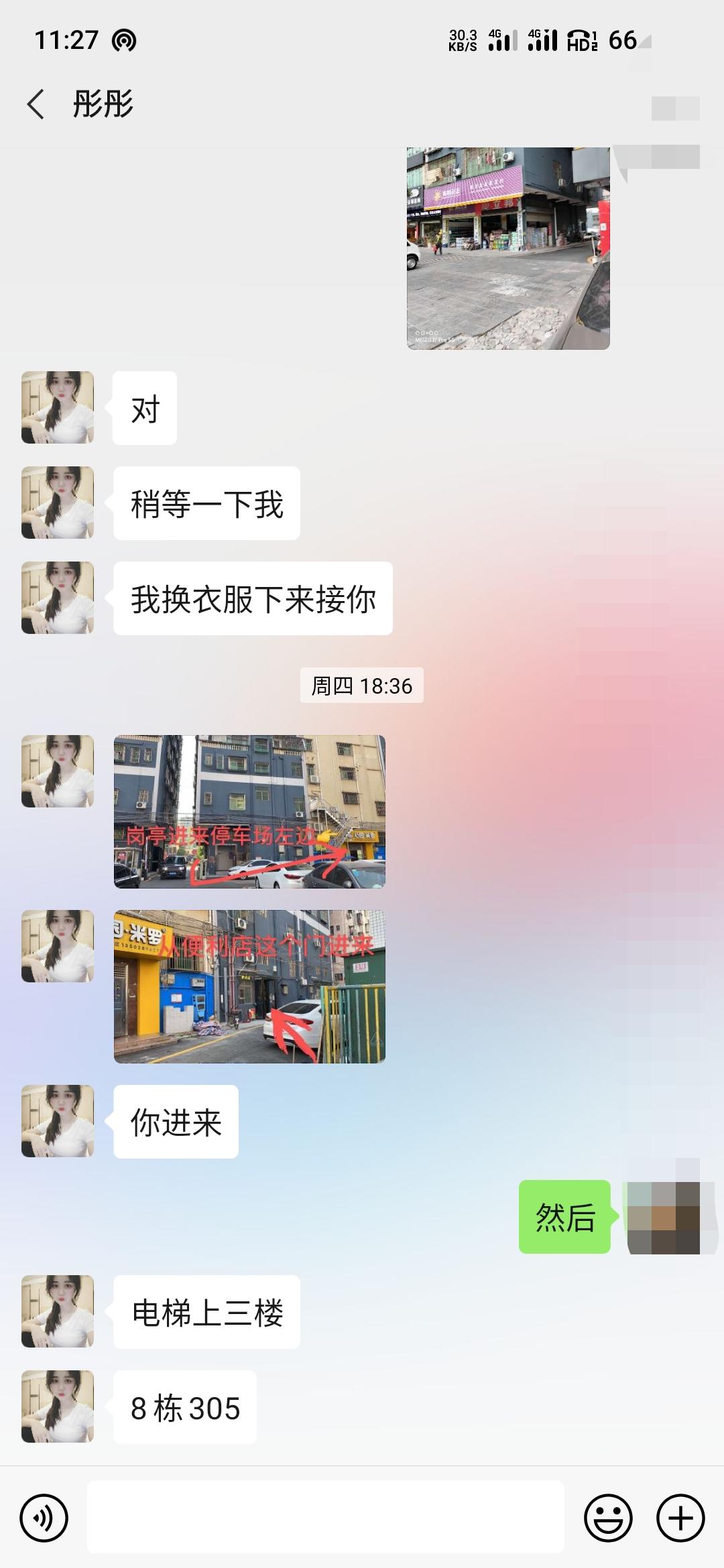The image size is (724, 1568).
Task: Open the photo captioned 从便利店这个门进来
Action: [249, 986]
